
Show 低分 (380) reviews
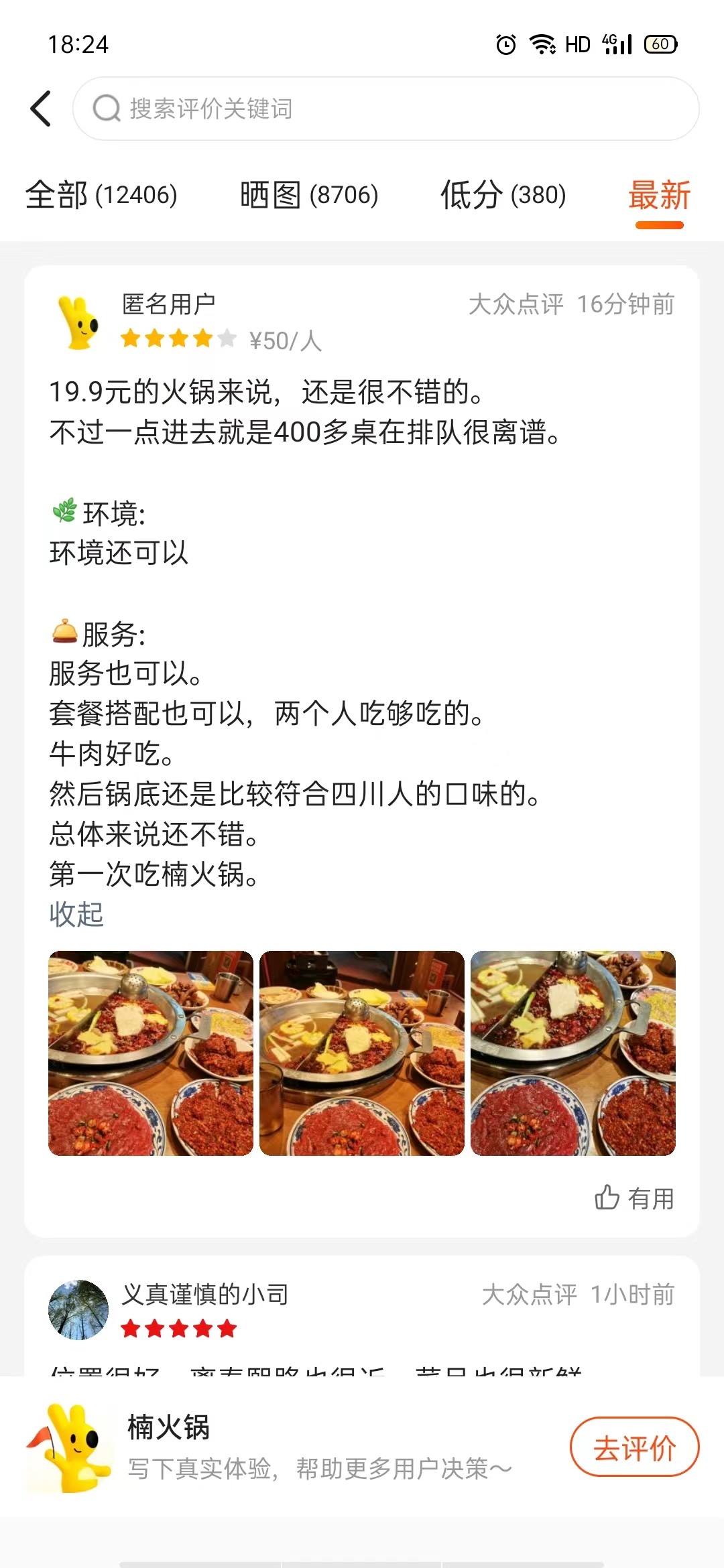[503, 195]
